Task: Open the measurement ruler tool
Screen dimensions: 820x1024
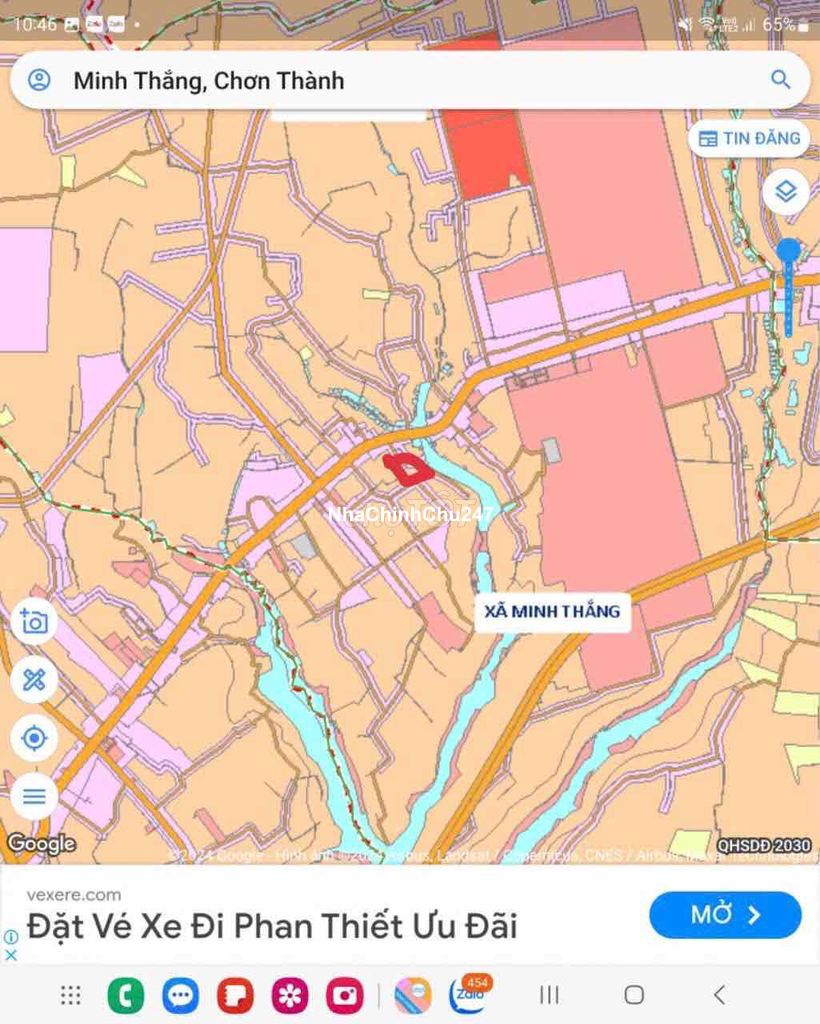Action: [x=34, y=681]
